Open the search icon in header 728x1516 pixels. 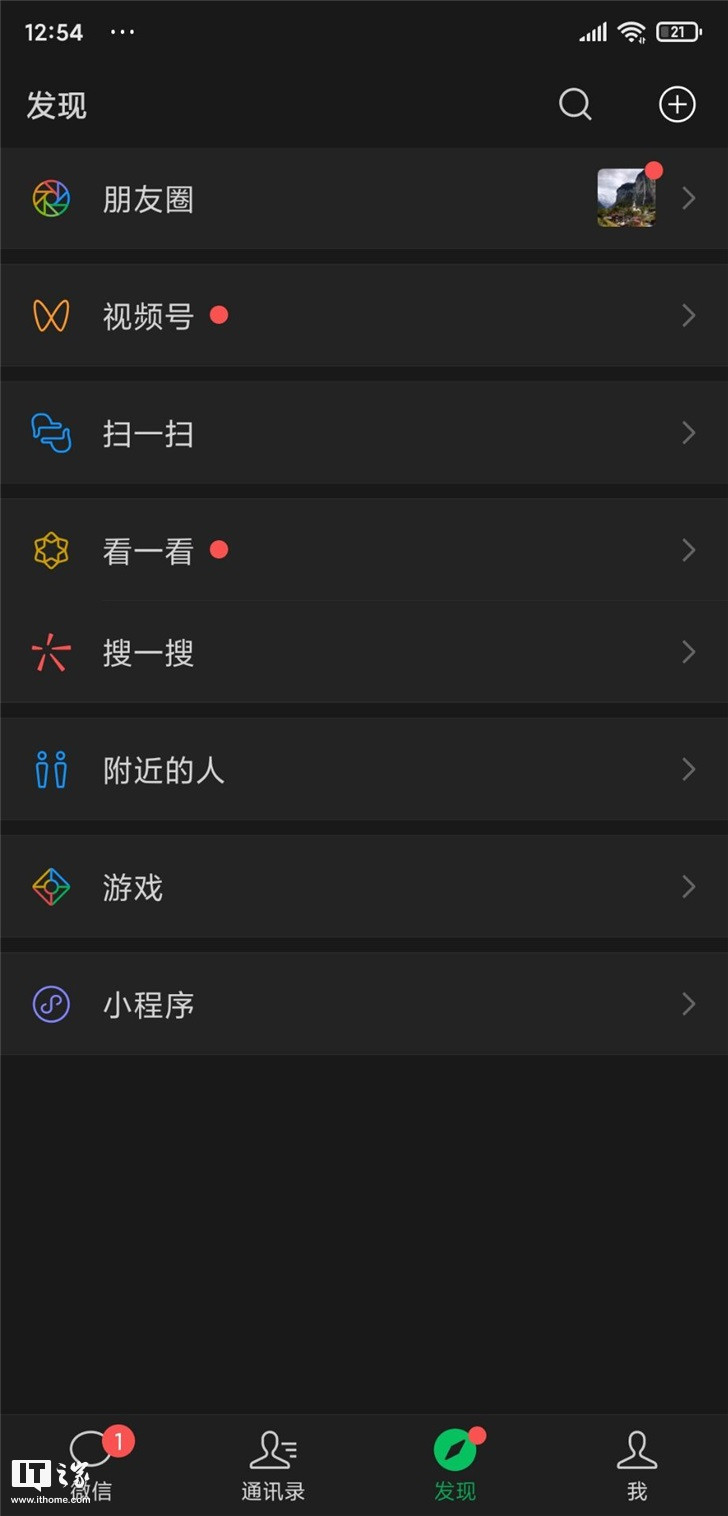tap(575, 104)
